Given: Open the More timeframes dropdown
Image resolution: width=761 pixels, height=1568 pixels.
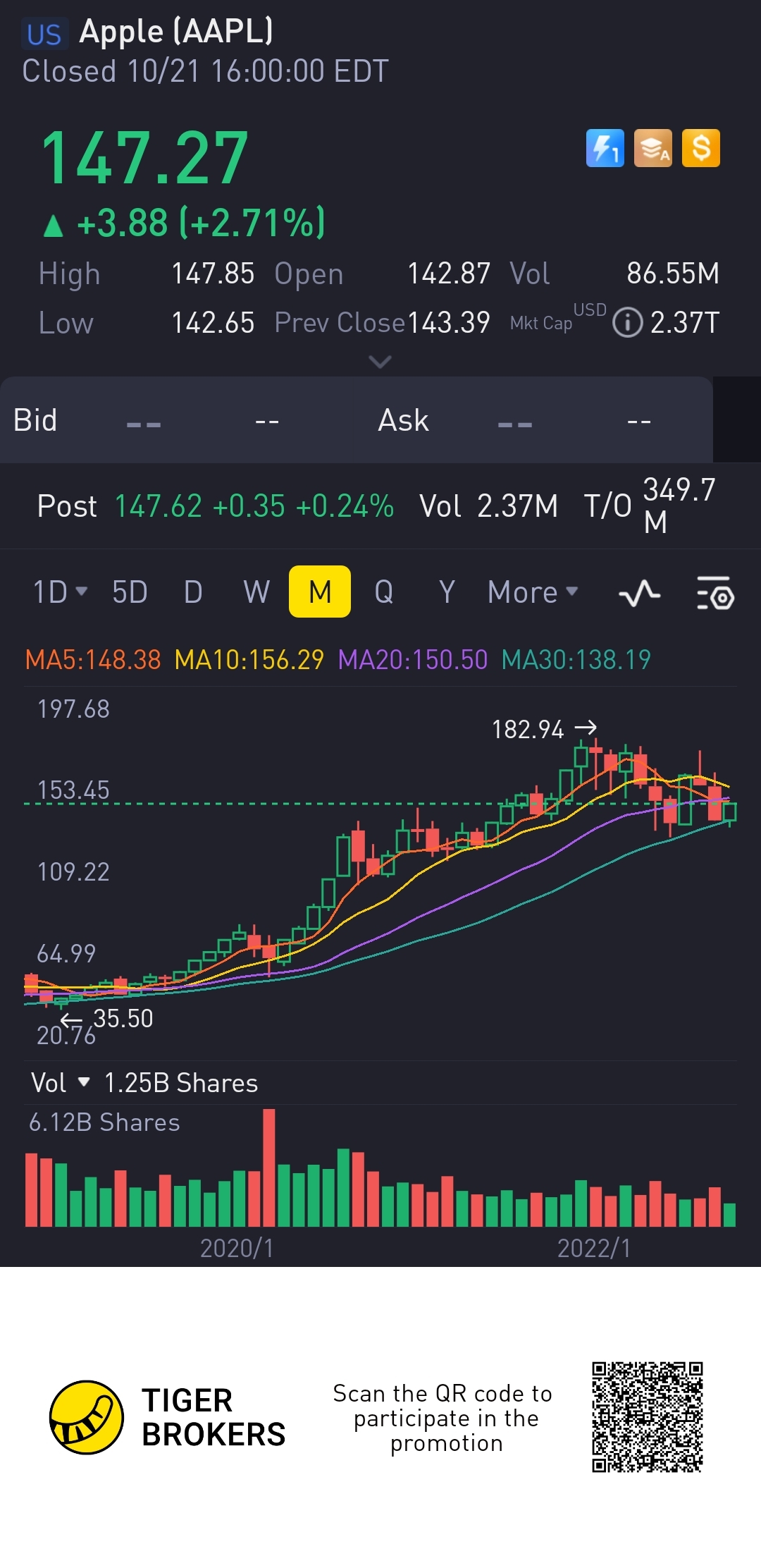Looking at the screenshot, I should click(x=533, y=592).
